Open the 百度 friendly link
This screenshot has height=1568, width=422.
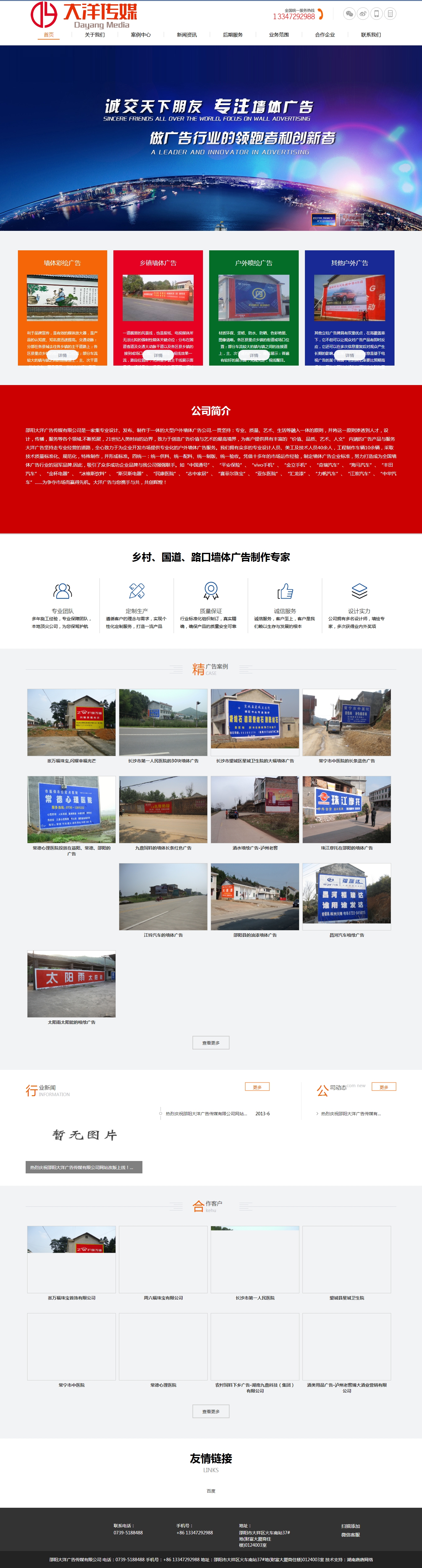pyautogui.click(x=211, y=1491)
